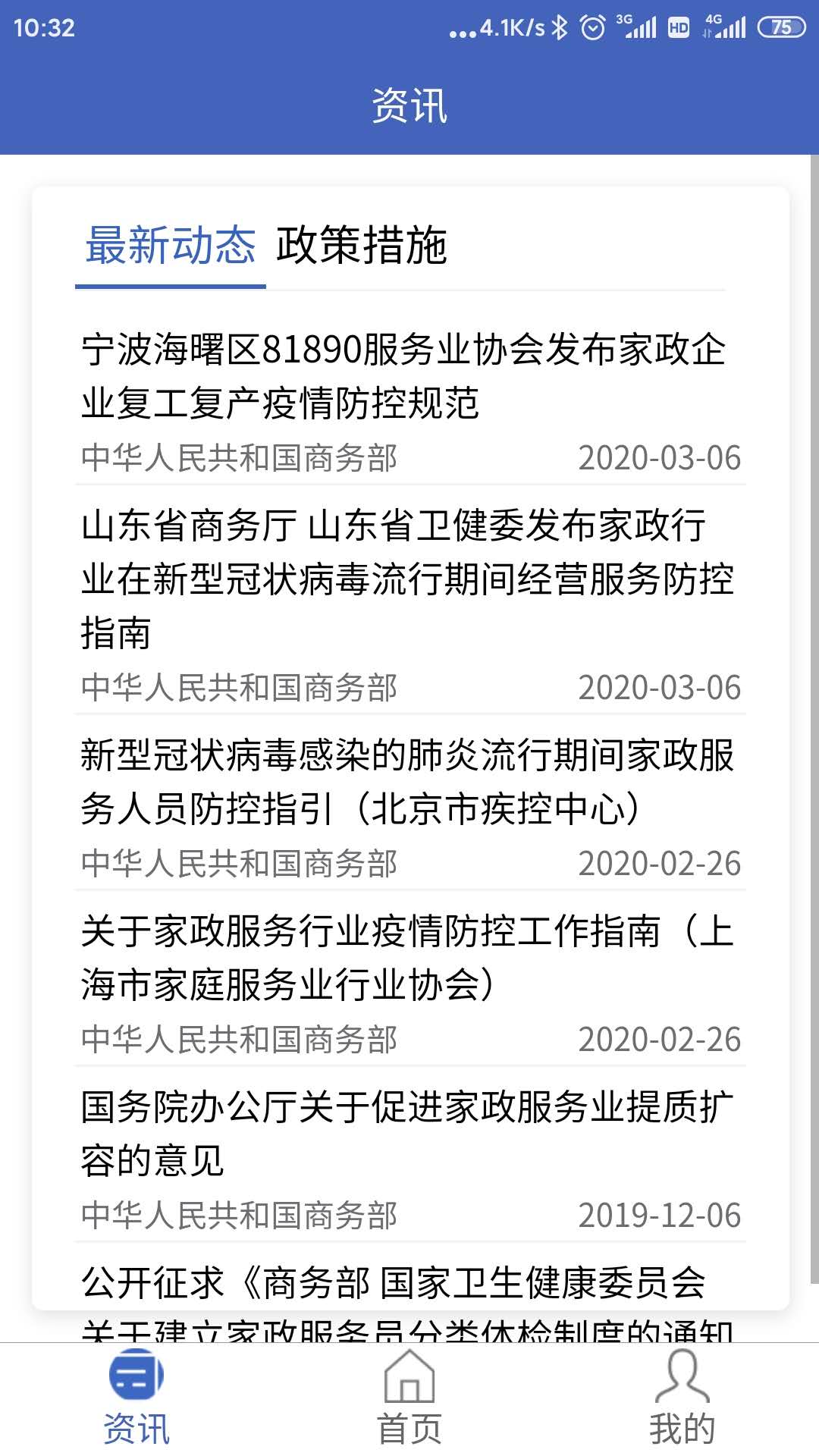Screen dimensions: 819x1456
Task: Tap the 资讯 title in the header
Action: [409, 106]
